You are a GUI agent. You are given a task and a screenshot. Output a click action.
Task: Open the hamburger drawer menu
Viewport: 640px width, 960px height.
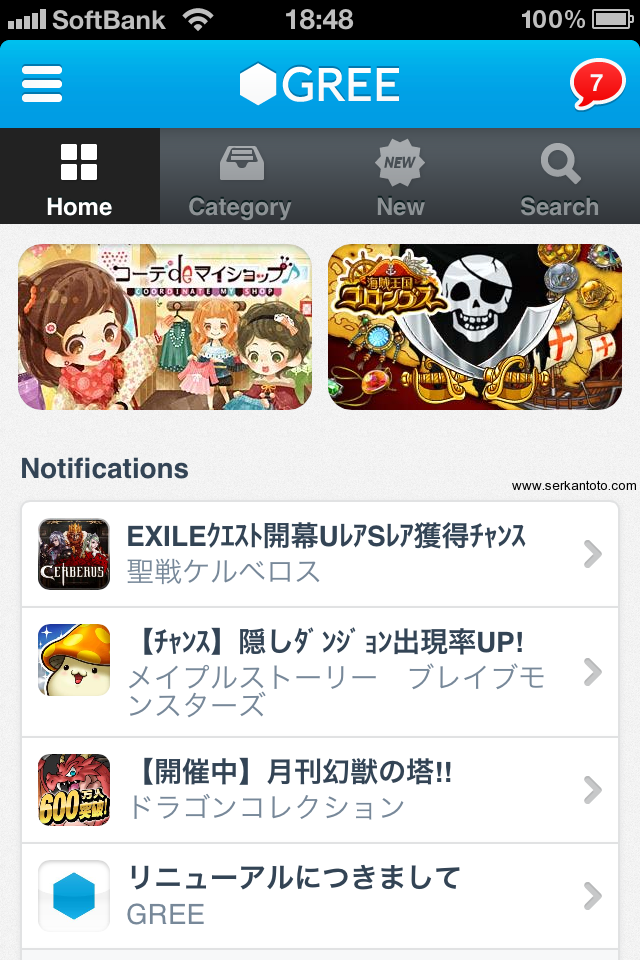42,84
